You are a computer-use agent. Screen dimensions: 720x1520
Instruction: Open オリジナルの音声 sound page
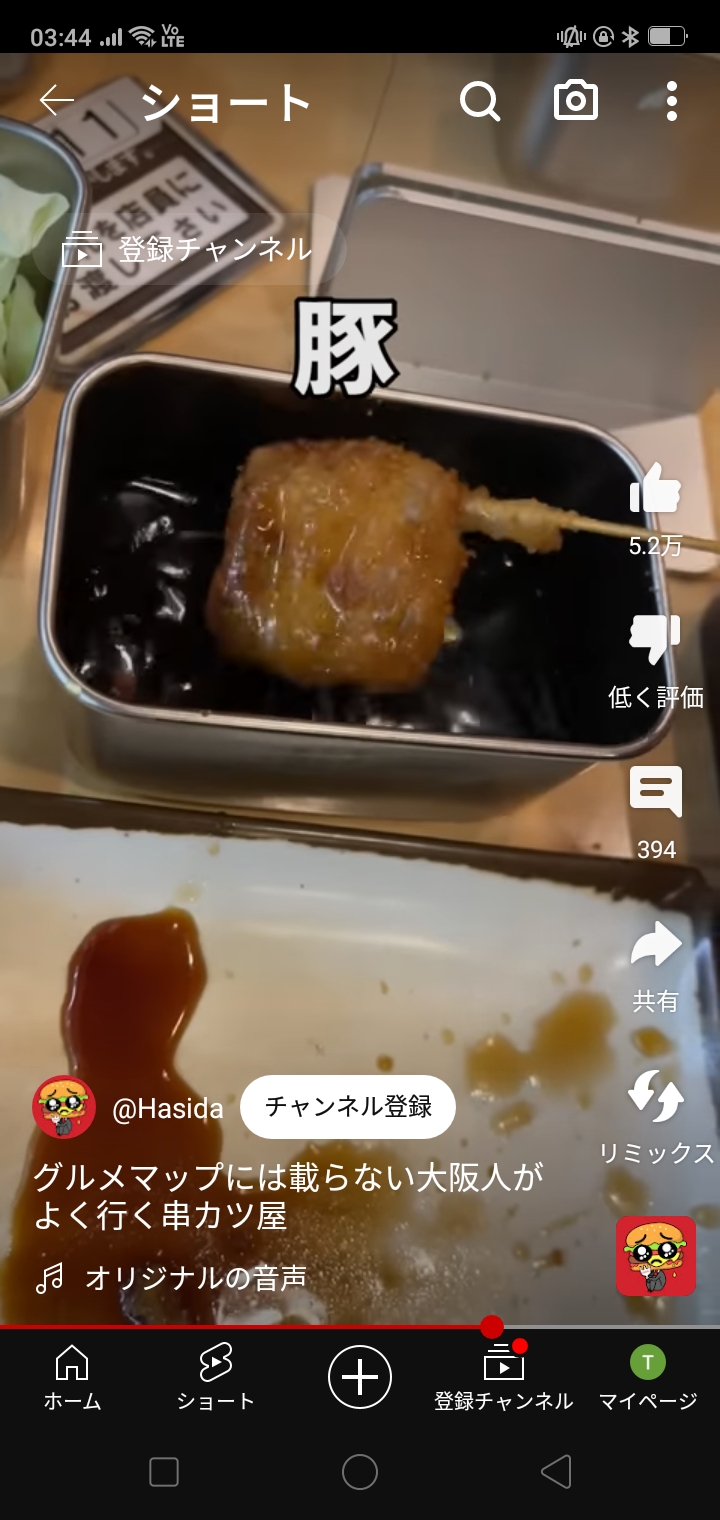(x=195, y=1278)
